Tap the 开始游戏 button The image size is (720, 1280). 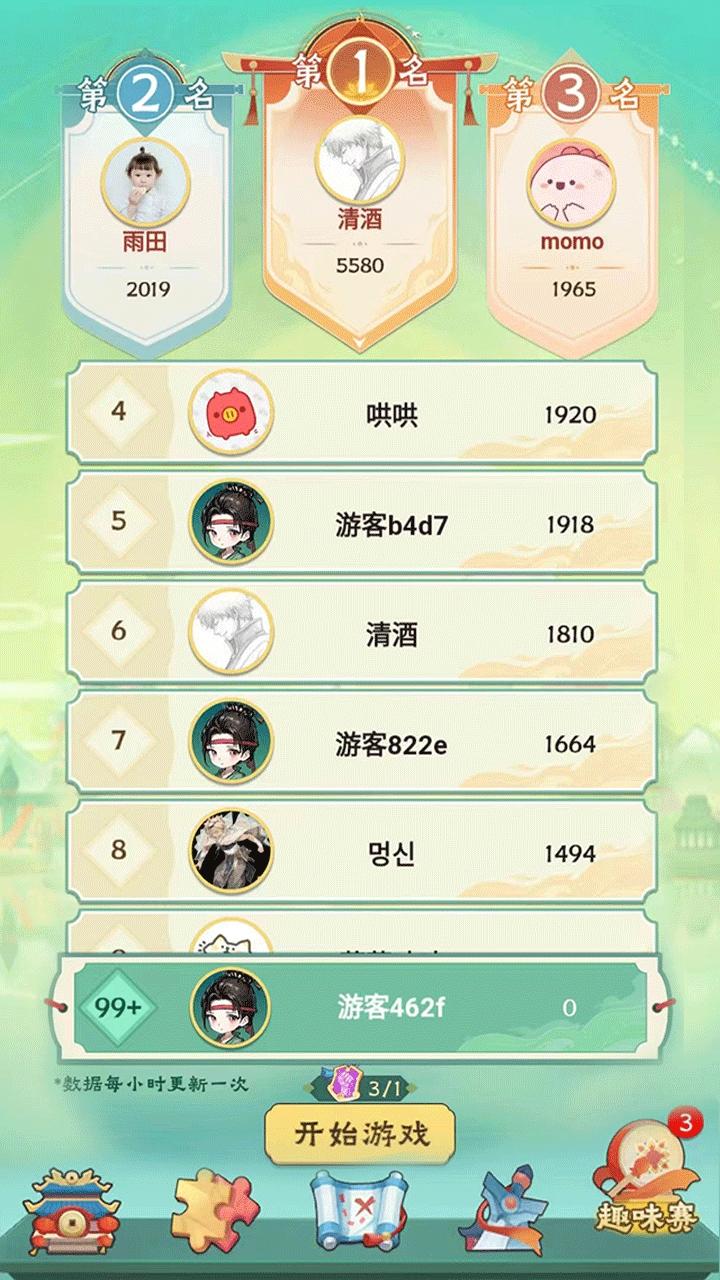tap(360, 1134)
